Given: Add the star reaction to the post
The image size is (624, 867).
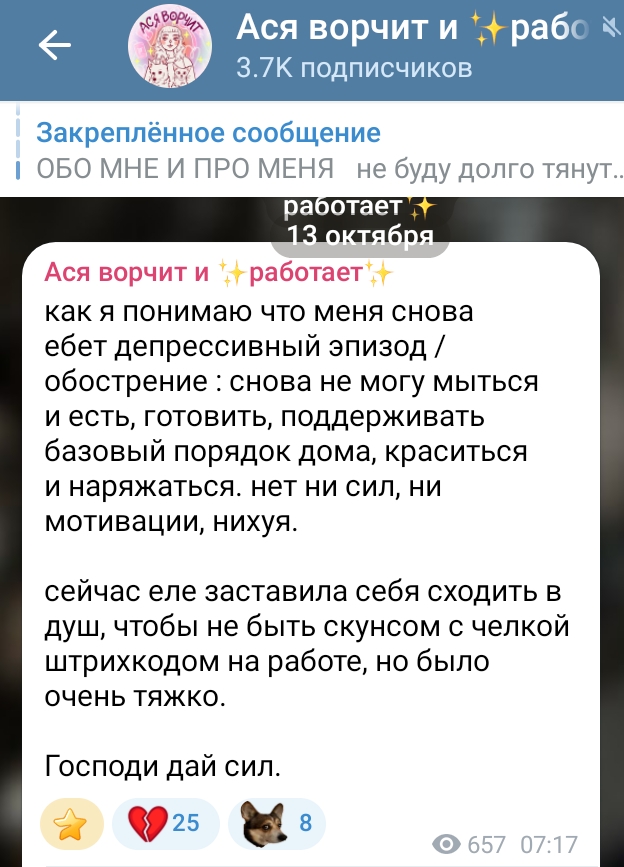Looking at the screenshot, I should tap(71, 824).
